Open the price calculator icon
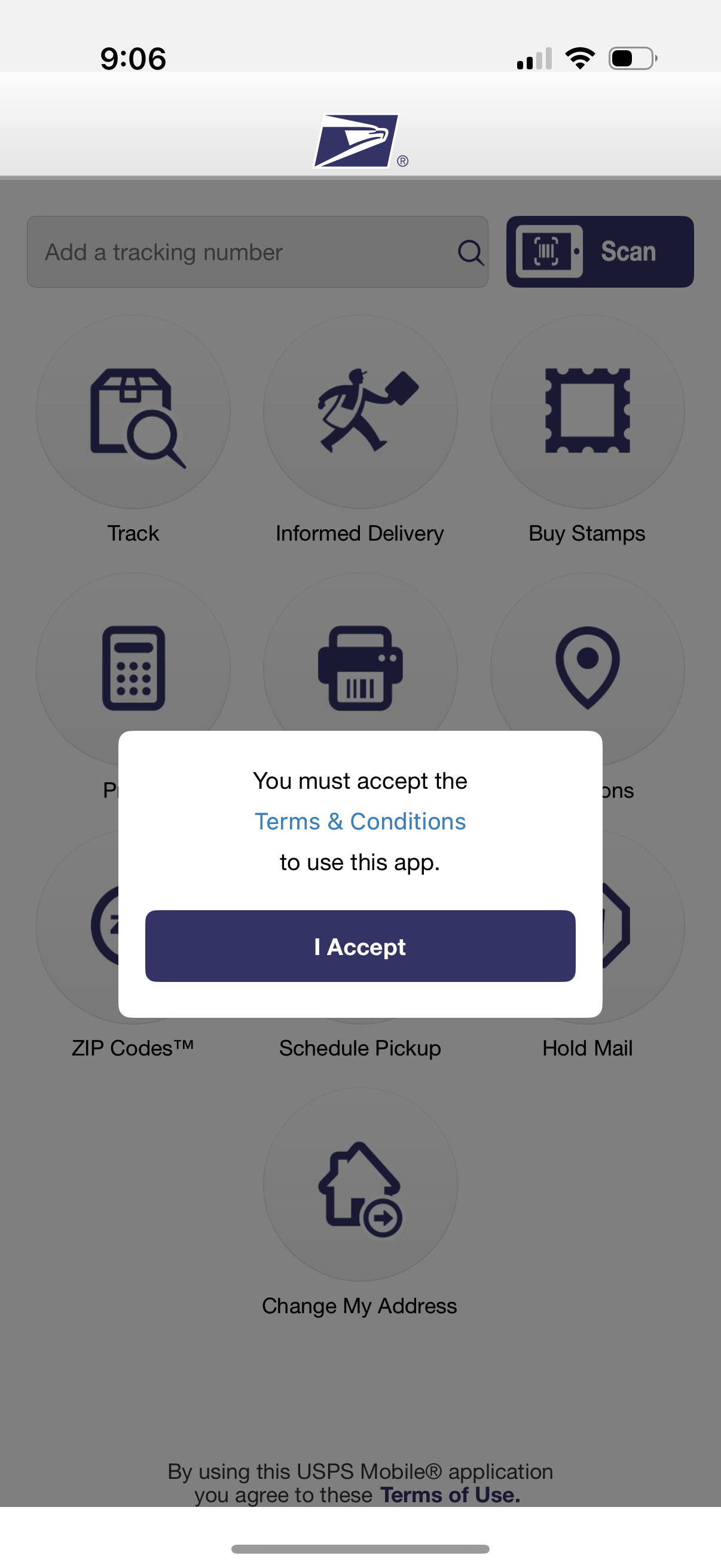Viewport: 721px width, 1568px height. [x=133, y=670]
